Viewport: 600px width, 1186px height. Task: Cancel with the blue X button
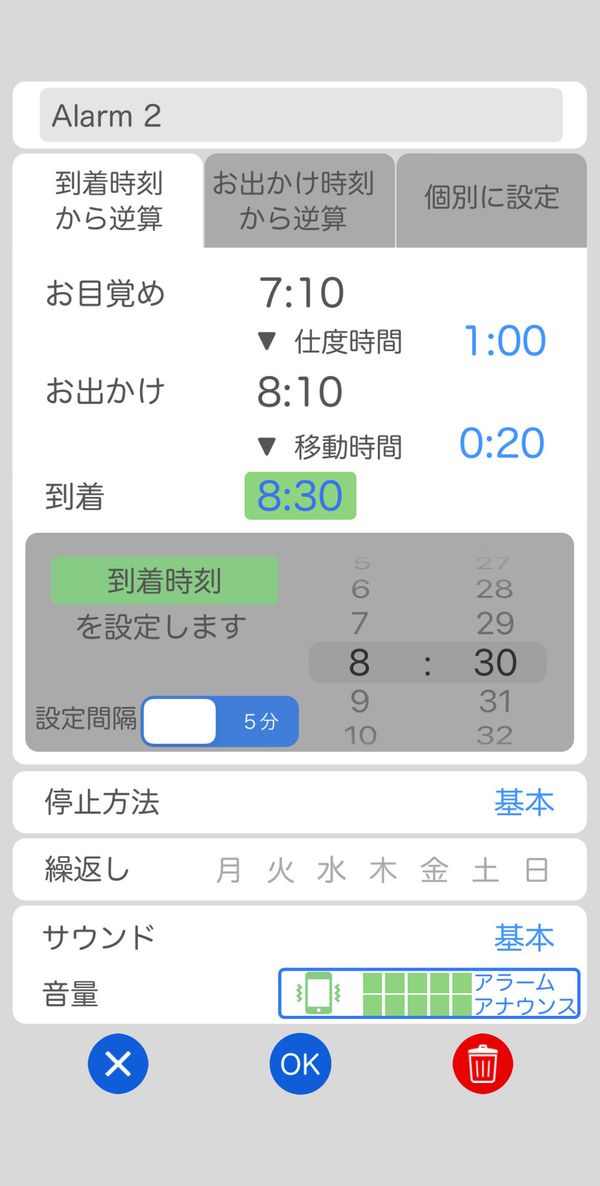(118, 1064)
